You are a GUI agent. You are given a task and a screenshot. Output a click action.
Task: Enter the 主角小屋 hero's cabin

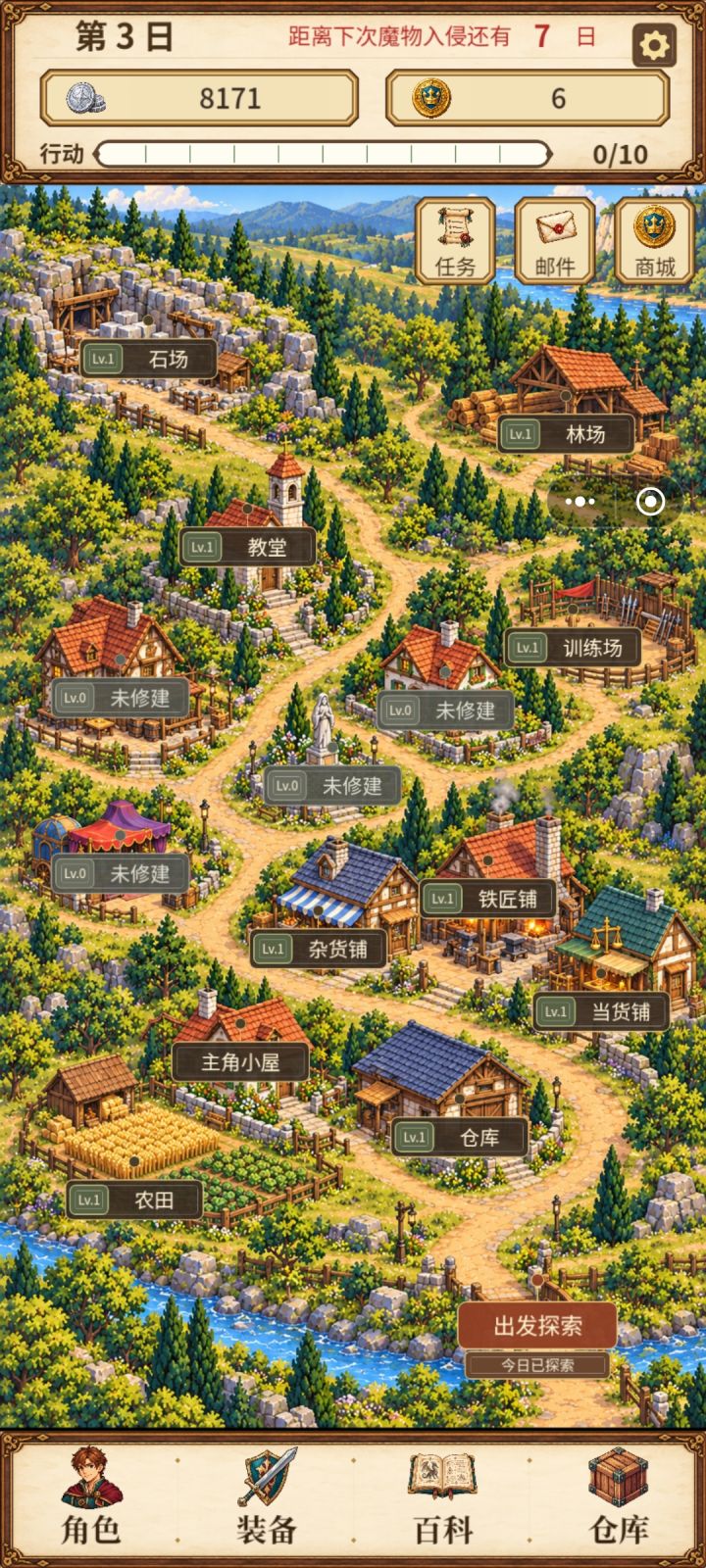point(240,1062)
